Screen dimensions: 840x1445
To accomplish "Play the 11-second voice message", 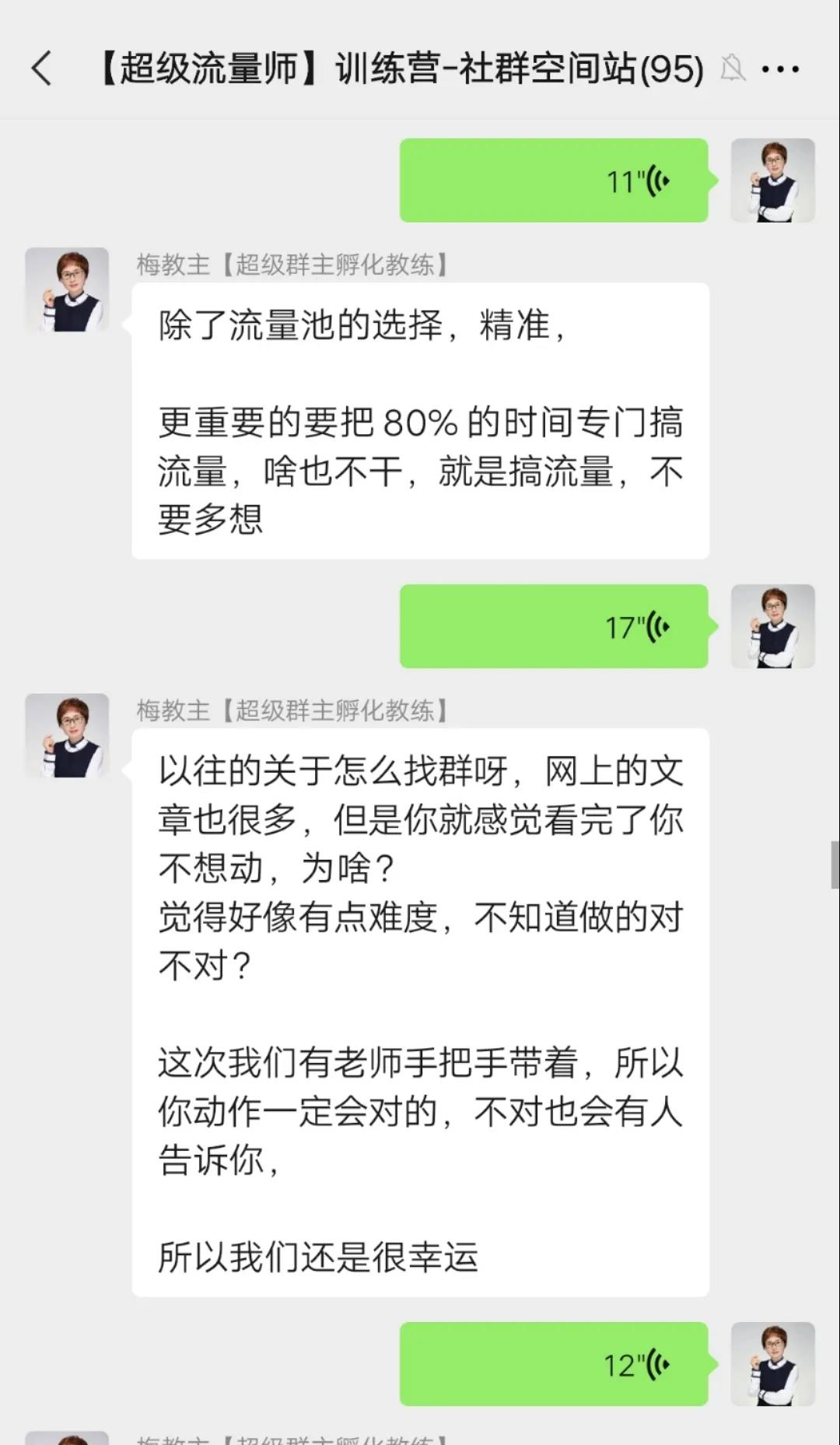I will [x=554, y=181].
